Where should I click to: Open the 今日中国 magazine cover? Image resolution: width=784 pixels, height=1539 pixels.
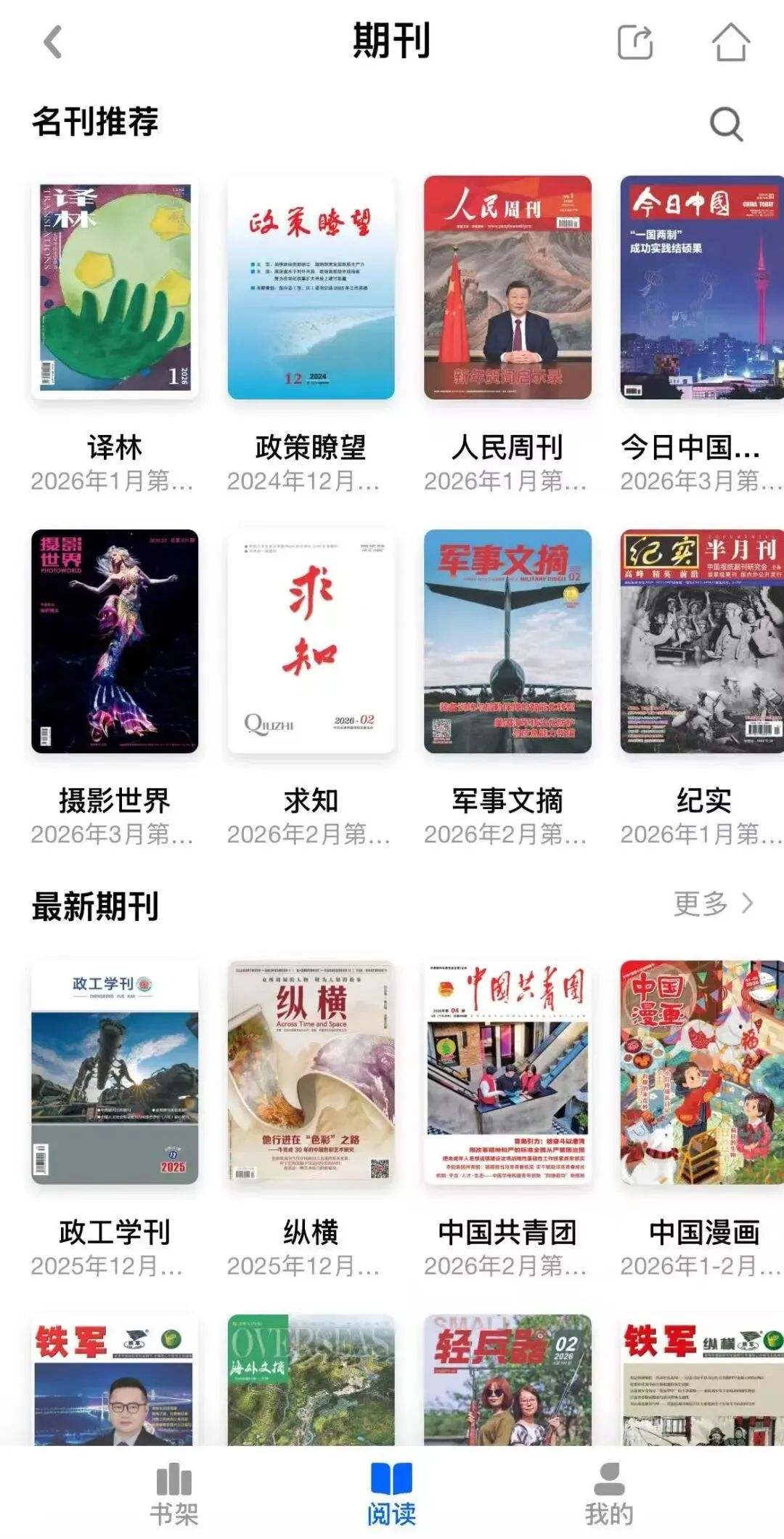coord(701,288)
